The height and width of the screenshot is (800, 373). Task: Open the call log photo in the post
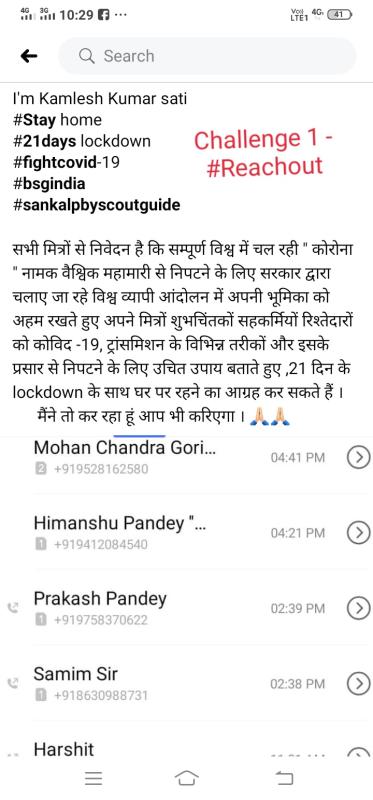click(x=186, y=599)
